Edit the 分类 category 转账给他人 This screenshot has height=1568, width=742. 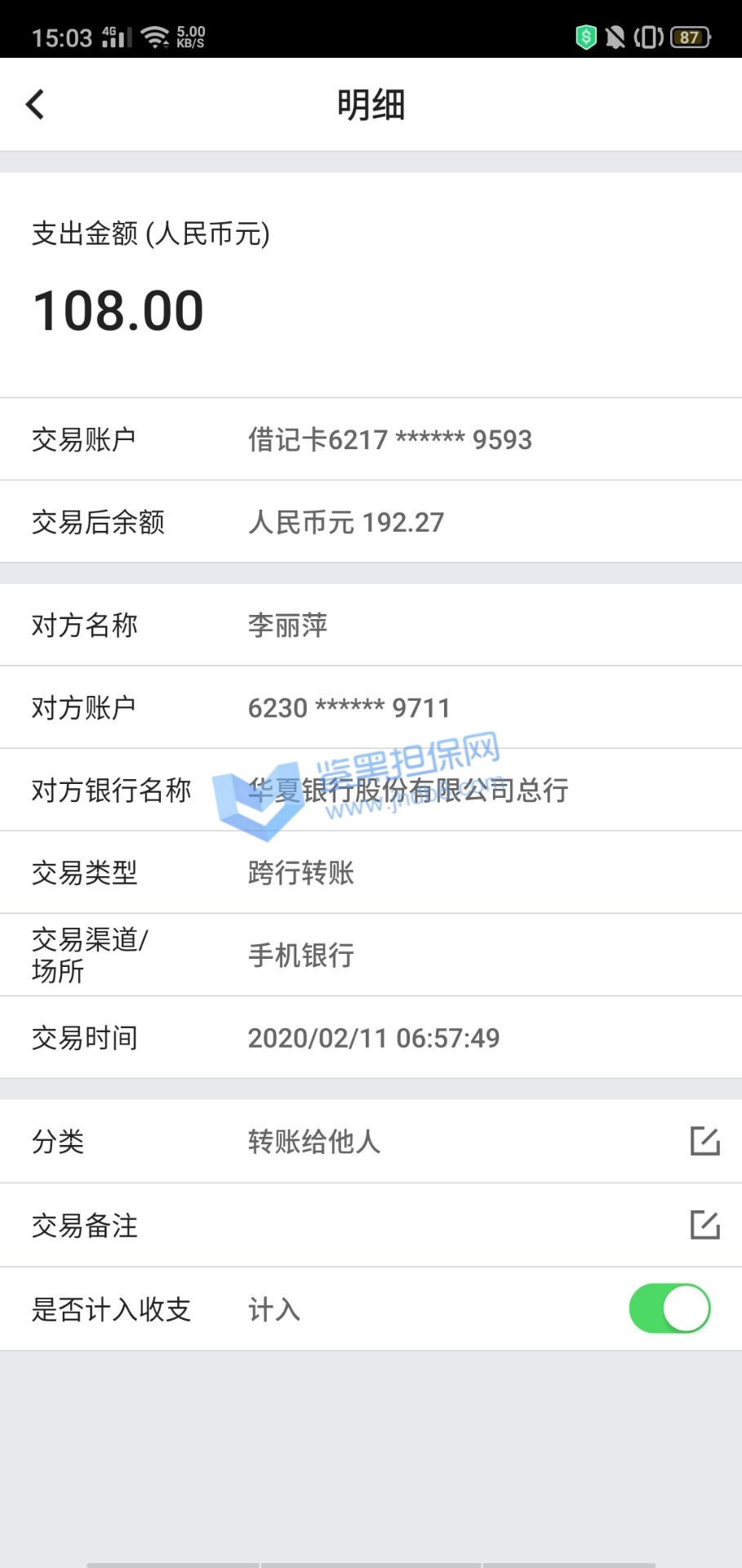[x=704, y=1141]
